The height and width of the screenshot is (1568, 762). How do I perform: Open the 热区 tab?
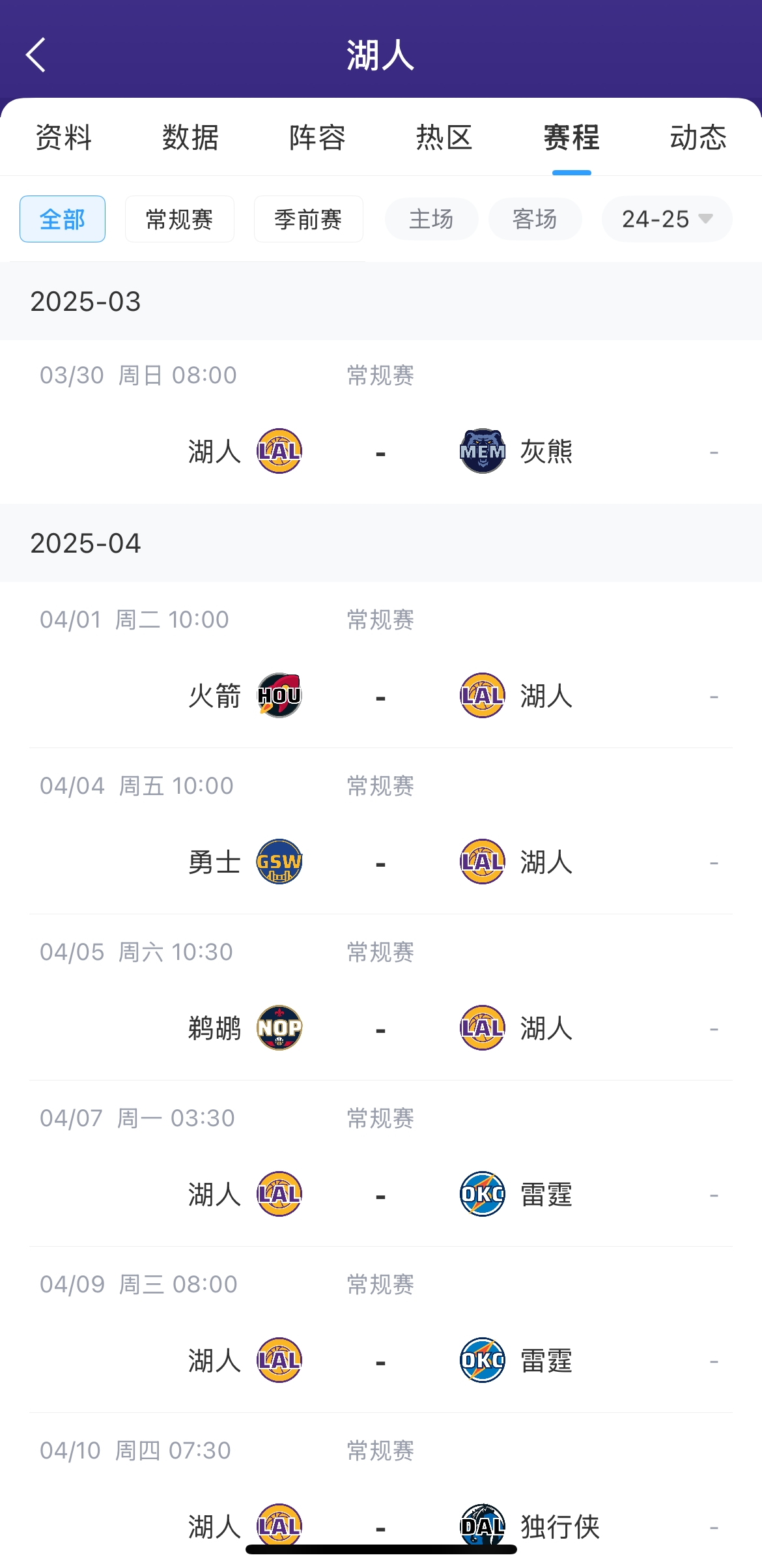444,138
